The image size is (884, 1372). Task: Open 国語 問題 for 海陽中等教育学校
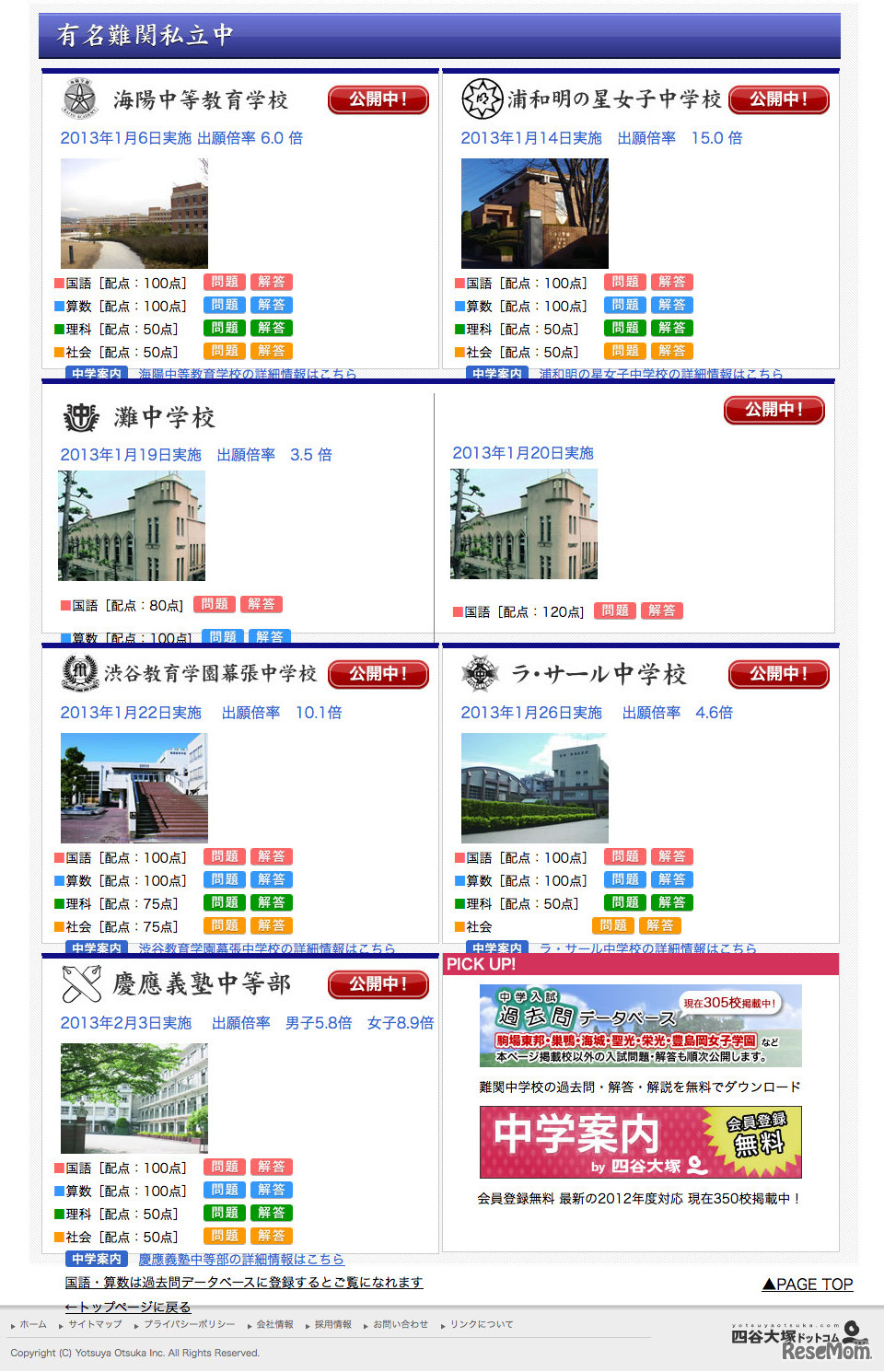coord(224,282)
